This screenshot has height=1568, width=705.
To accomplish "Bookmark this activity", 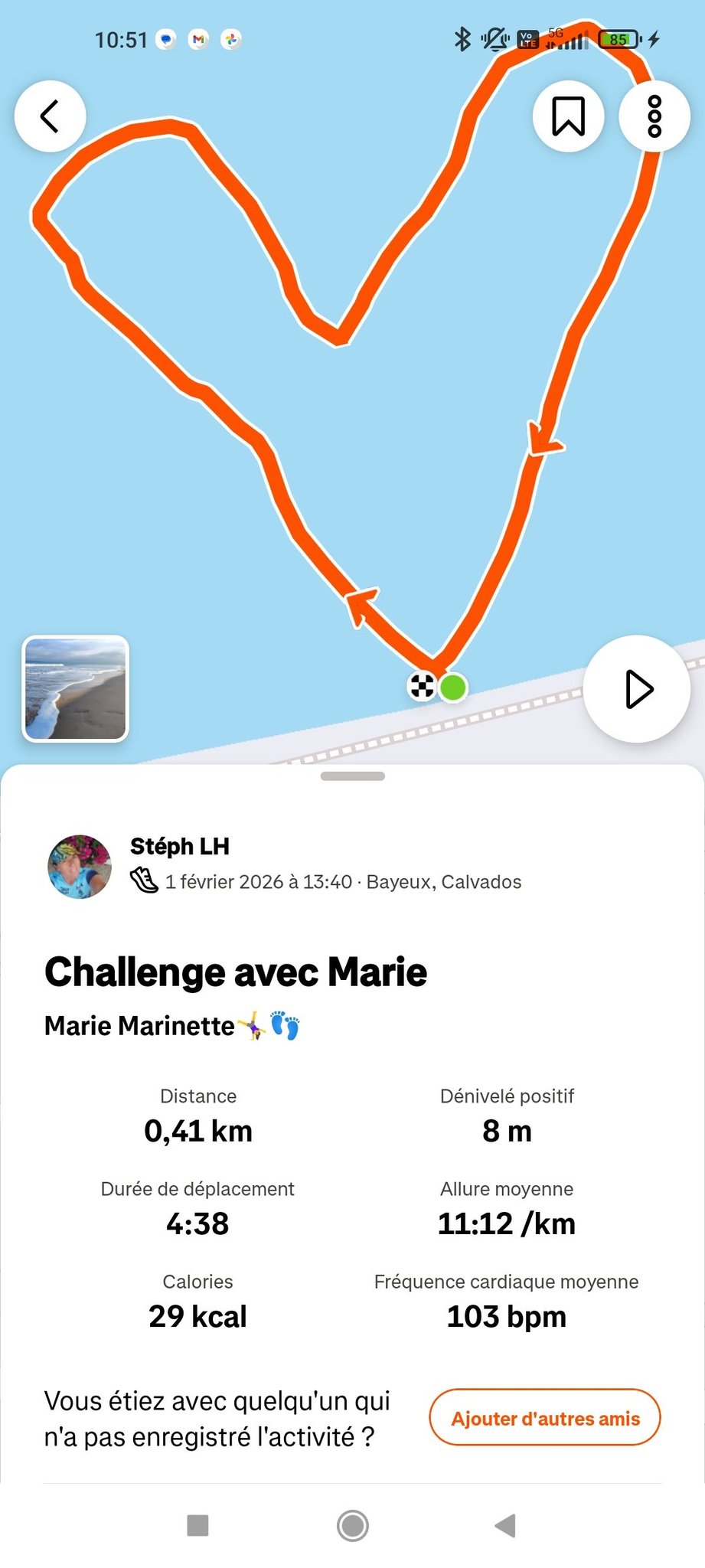I will pos(568,116).
